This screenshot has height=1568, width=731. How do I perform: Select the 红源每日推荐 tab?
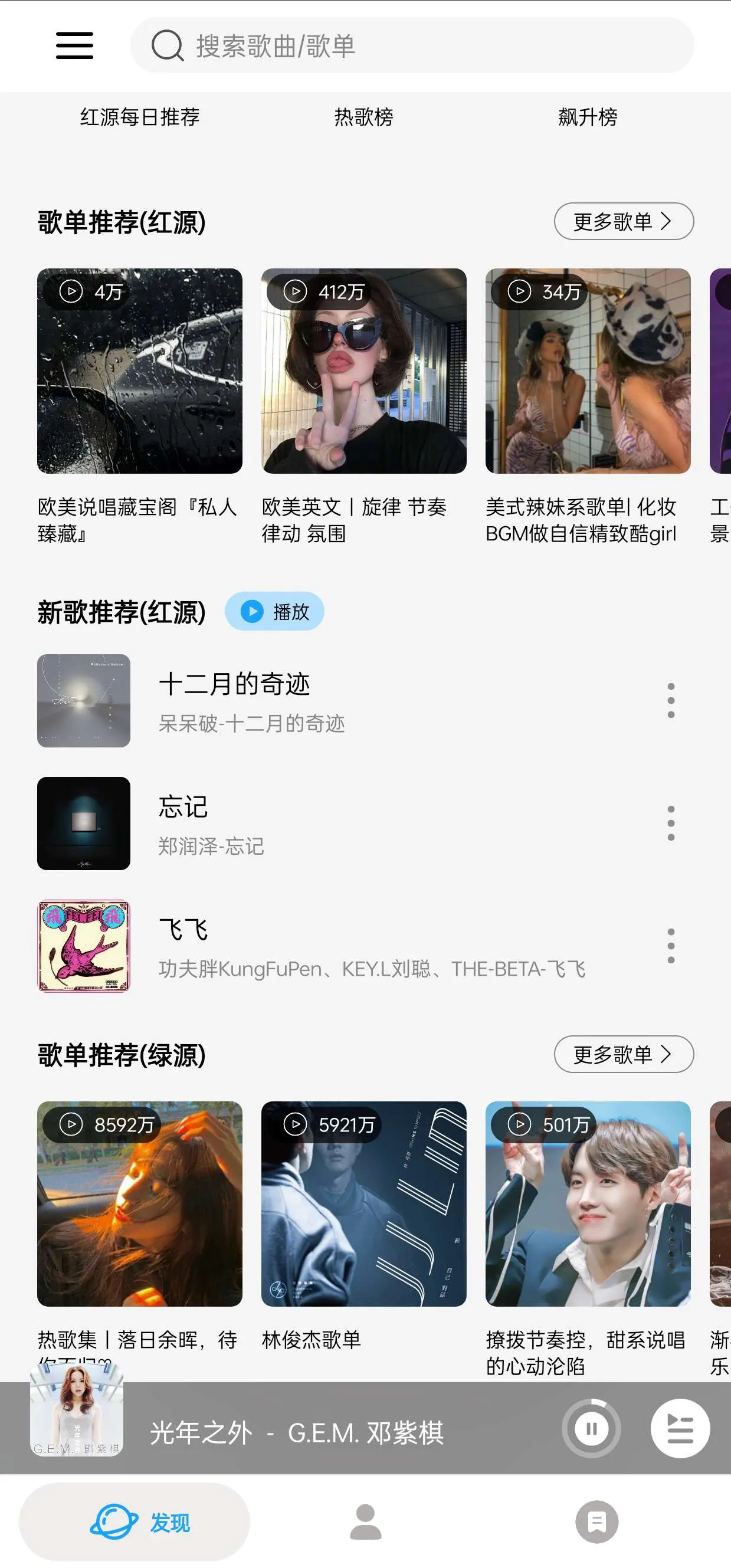pos(141,117)
